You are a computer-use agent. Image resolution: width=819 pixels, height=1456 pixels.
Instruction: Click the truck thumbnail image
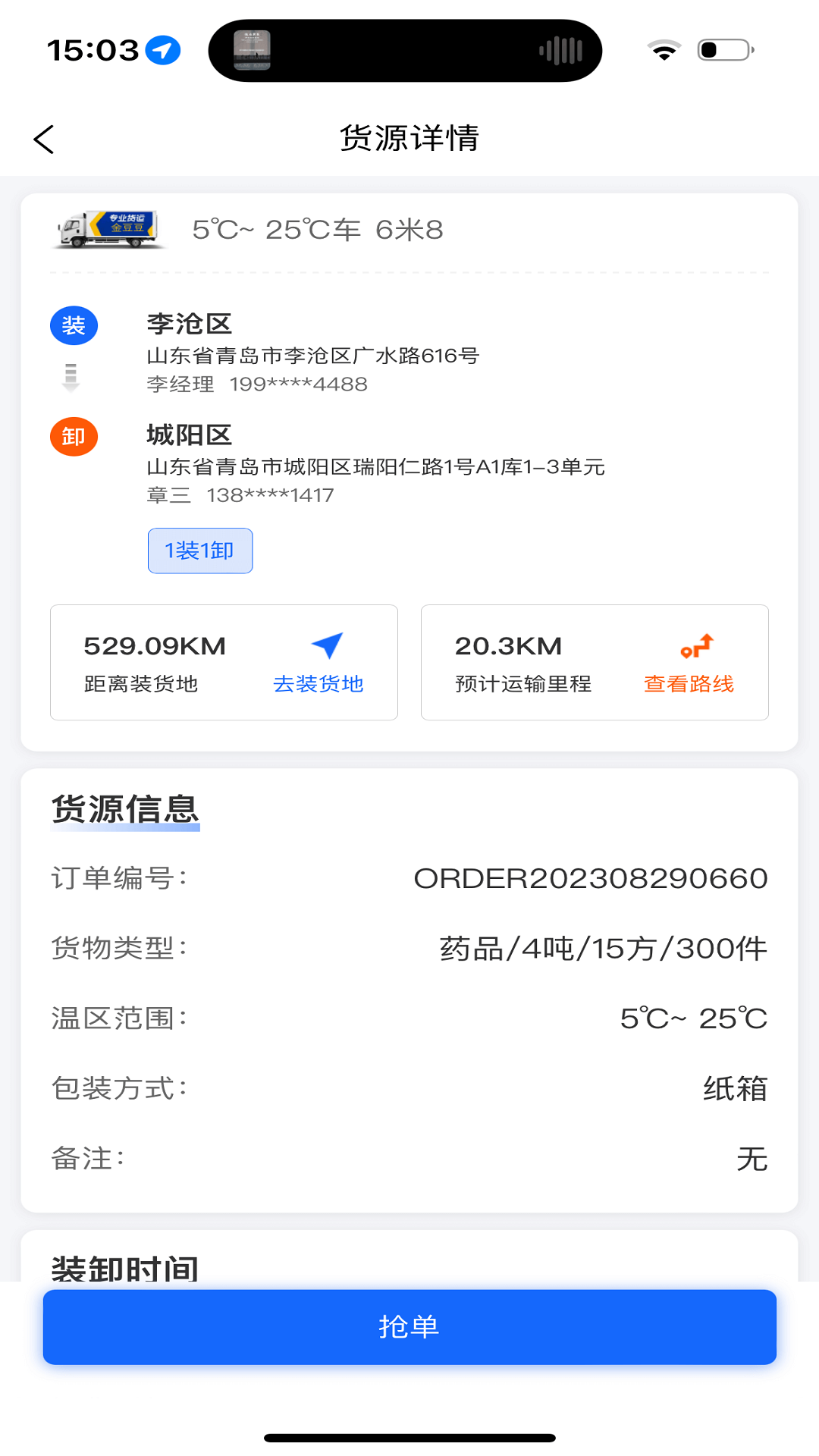click(x=110, y=229)
